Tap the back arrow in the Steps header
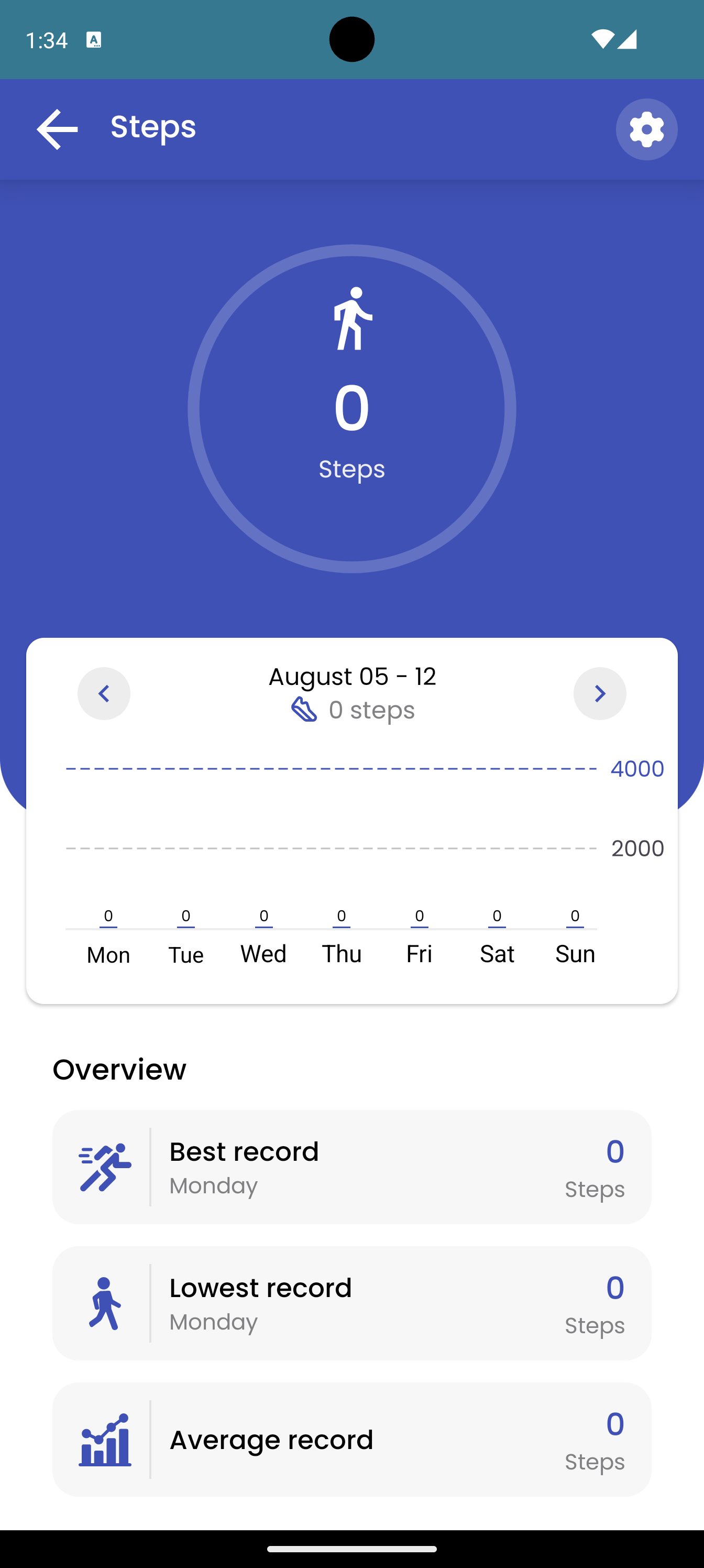Image resolution: width=704 pixels, height=1568 pixels. pyautogui.click(x=56, y=129)
